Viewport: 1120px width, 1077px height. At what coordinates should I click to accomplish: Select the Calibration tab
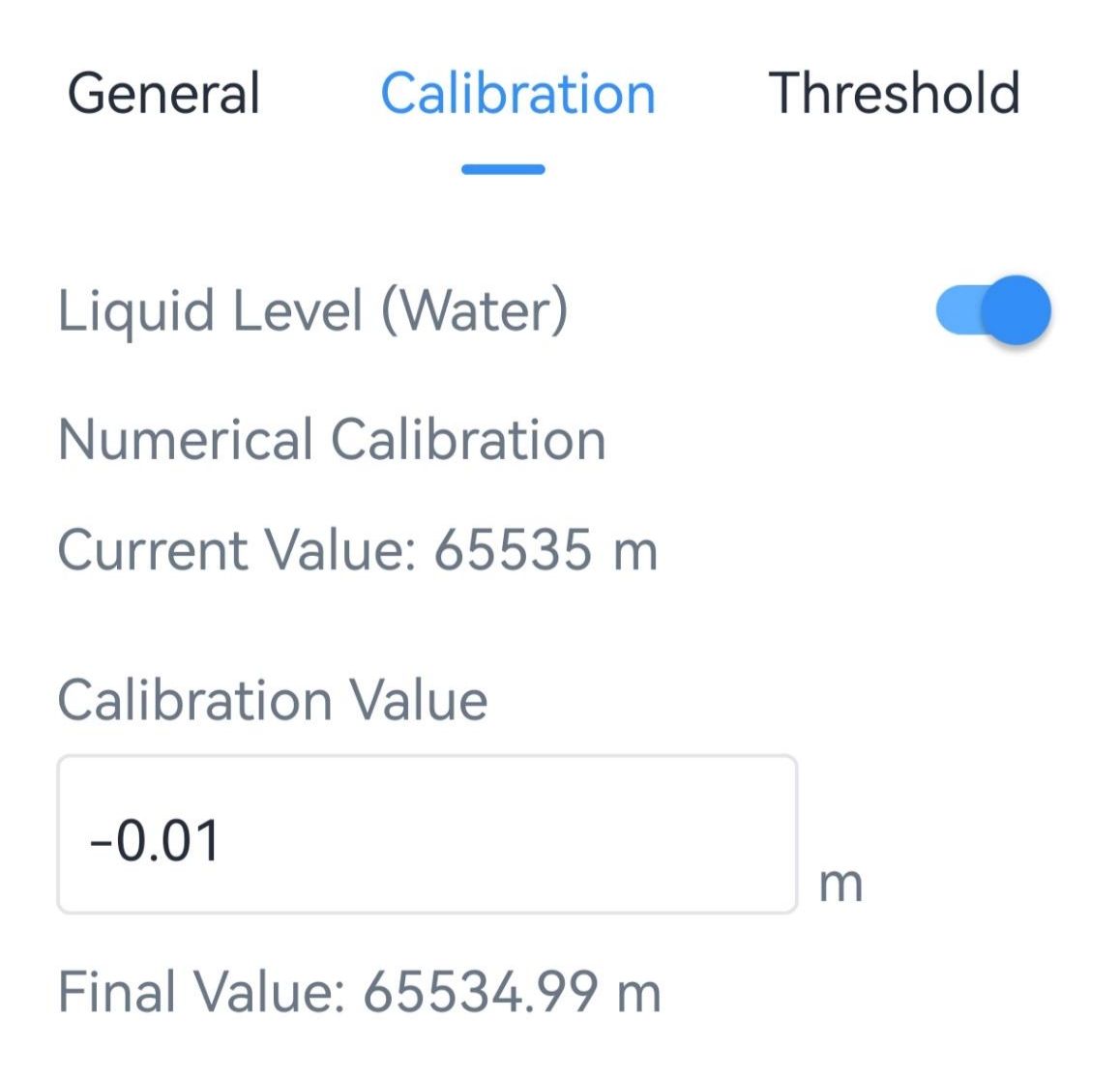point(517,94)
